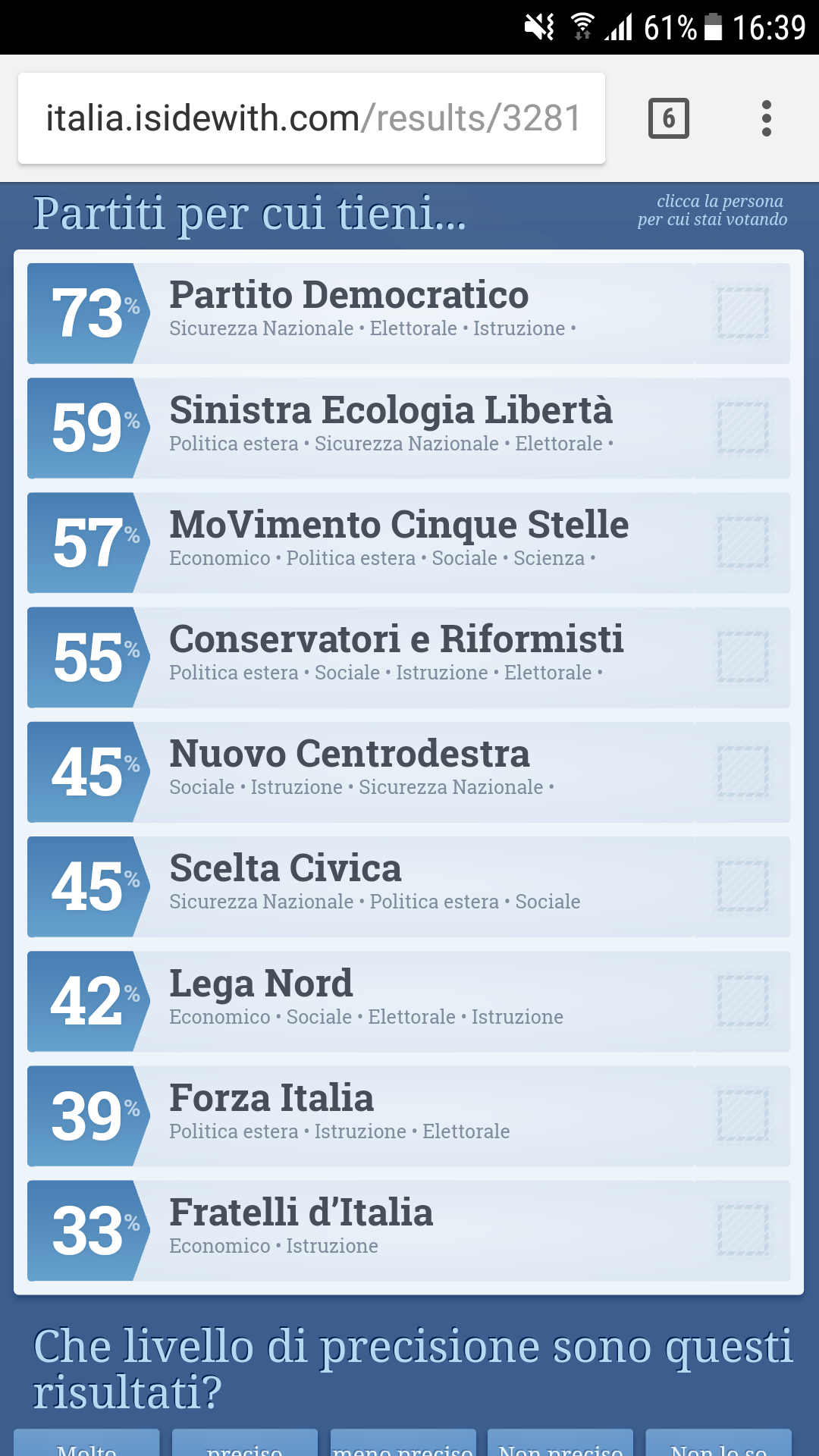Image resolution: width=819 pixels, height=1456 pixels.
Task: Rate the results as "preciso"
Action: tap(245, 1445)
